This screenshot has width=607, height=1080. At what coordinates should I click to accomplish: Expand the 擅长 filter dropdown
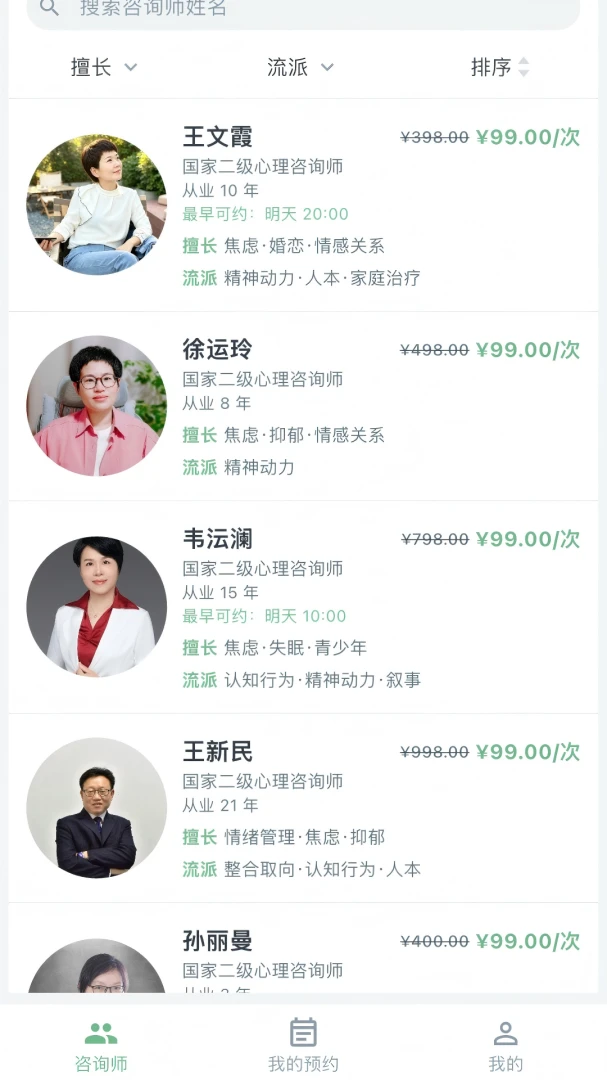104,68
